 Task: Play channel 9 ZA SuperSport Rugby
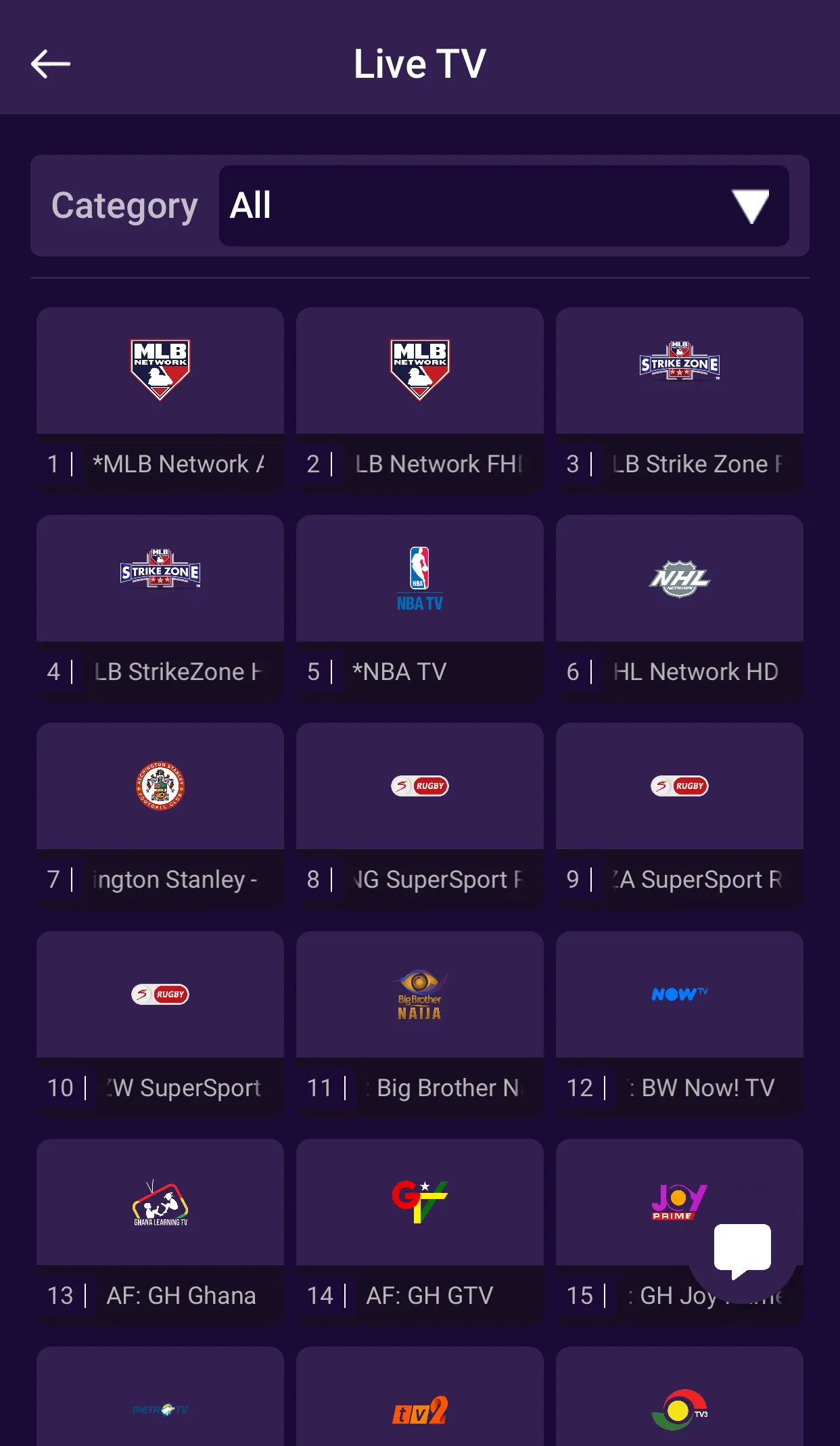coord(679,815)
